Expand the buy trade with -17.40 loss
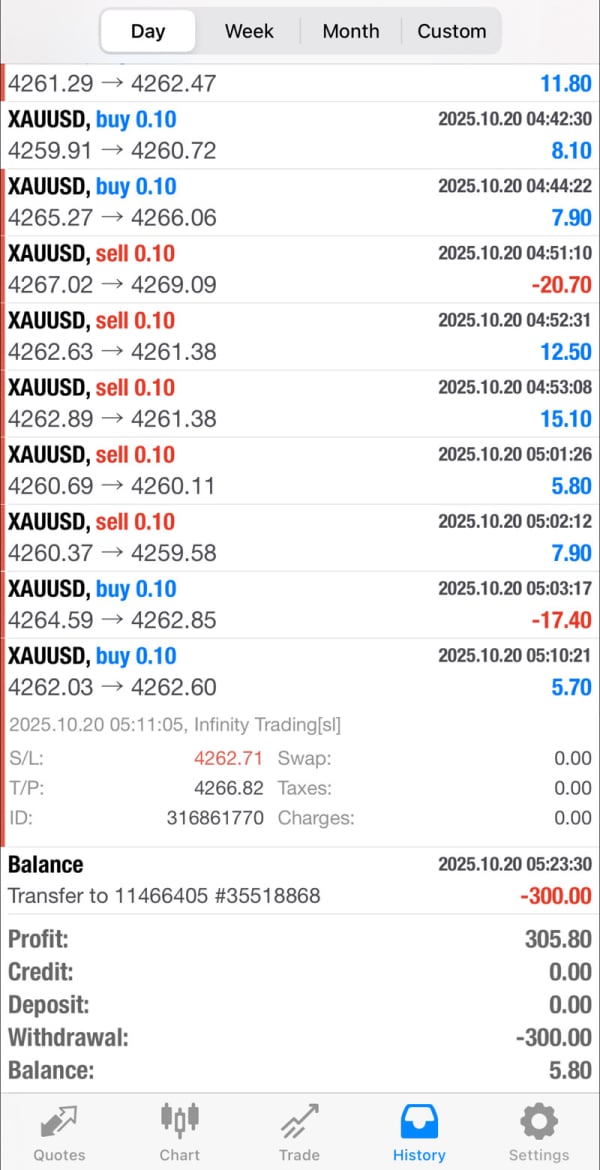Viewport: 600px width, 1170px height. [300, 604]
